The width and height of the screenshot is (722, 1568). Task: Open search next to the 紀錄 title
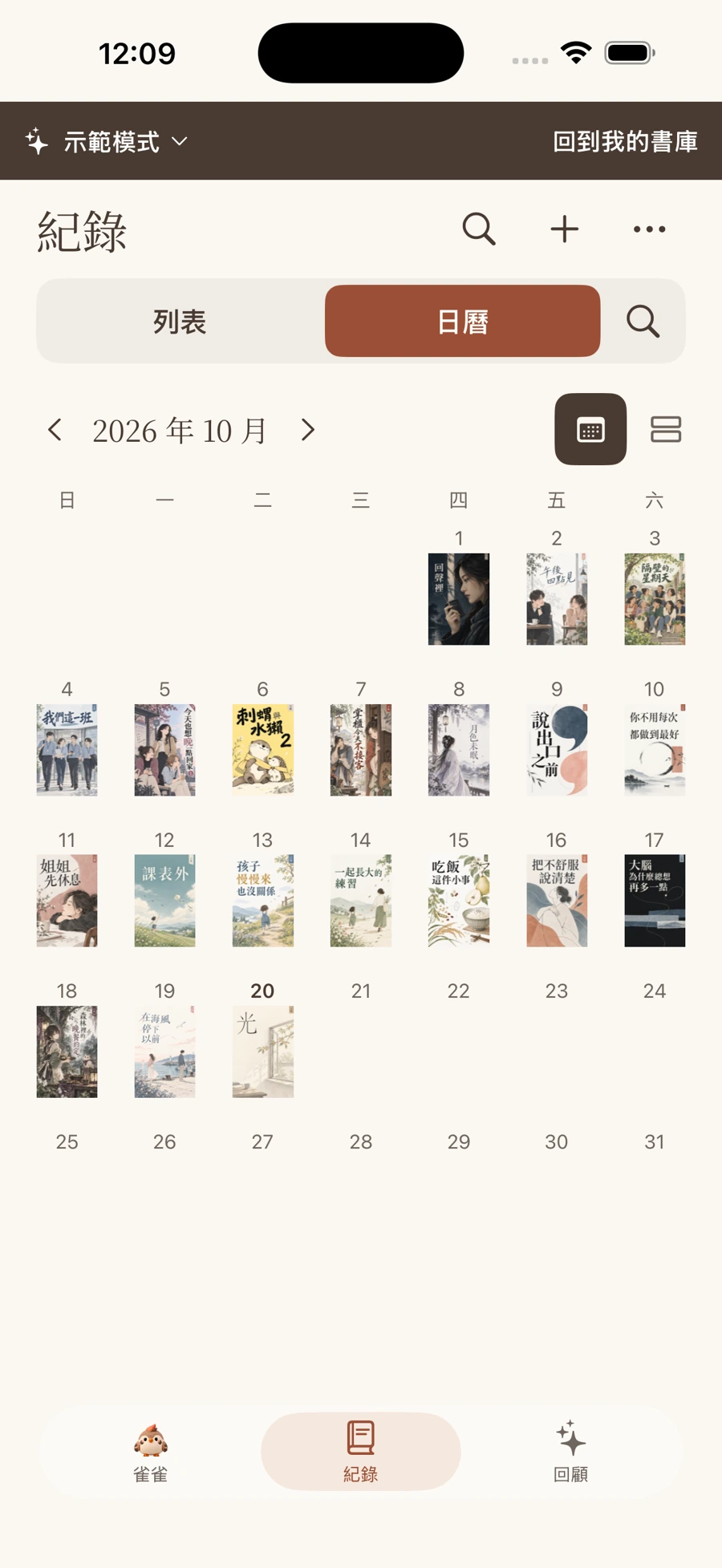pos(479,229)
